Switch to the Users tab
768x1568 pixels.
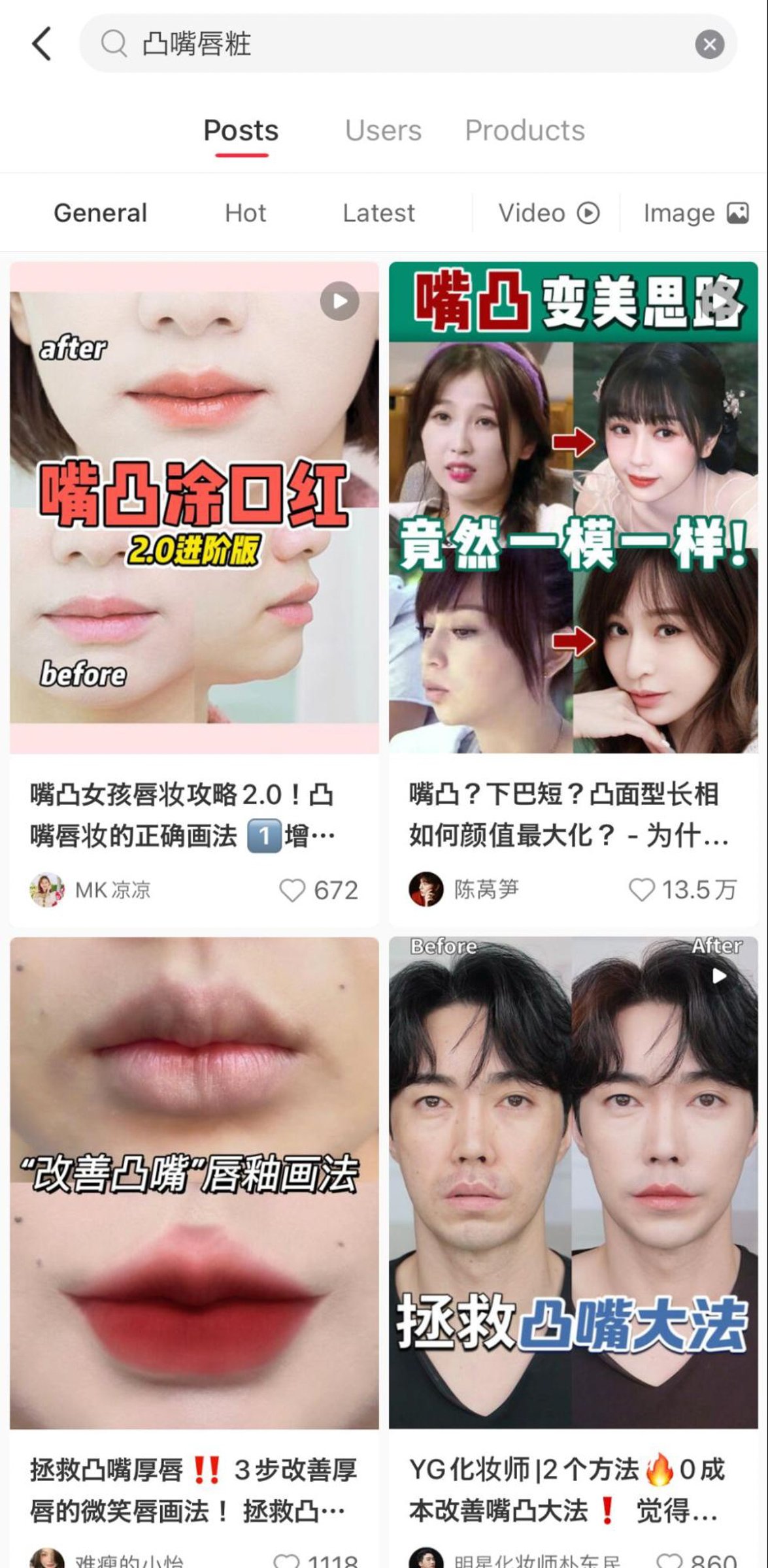383,131
